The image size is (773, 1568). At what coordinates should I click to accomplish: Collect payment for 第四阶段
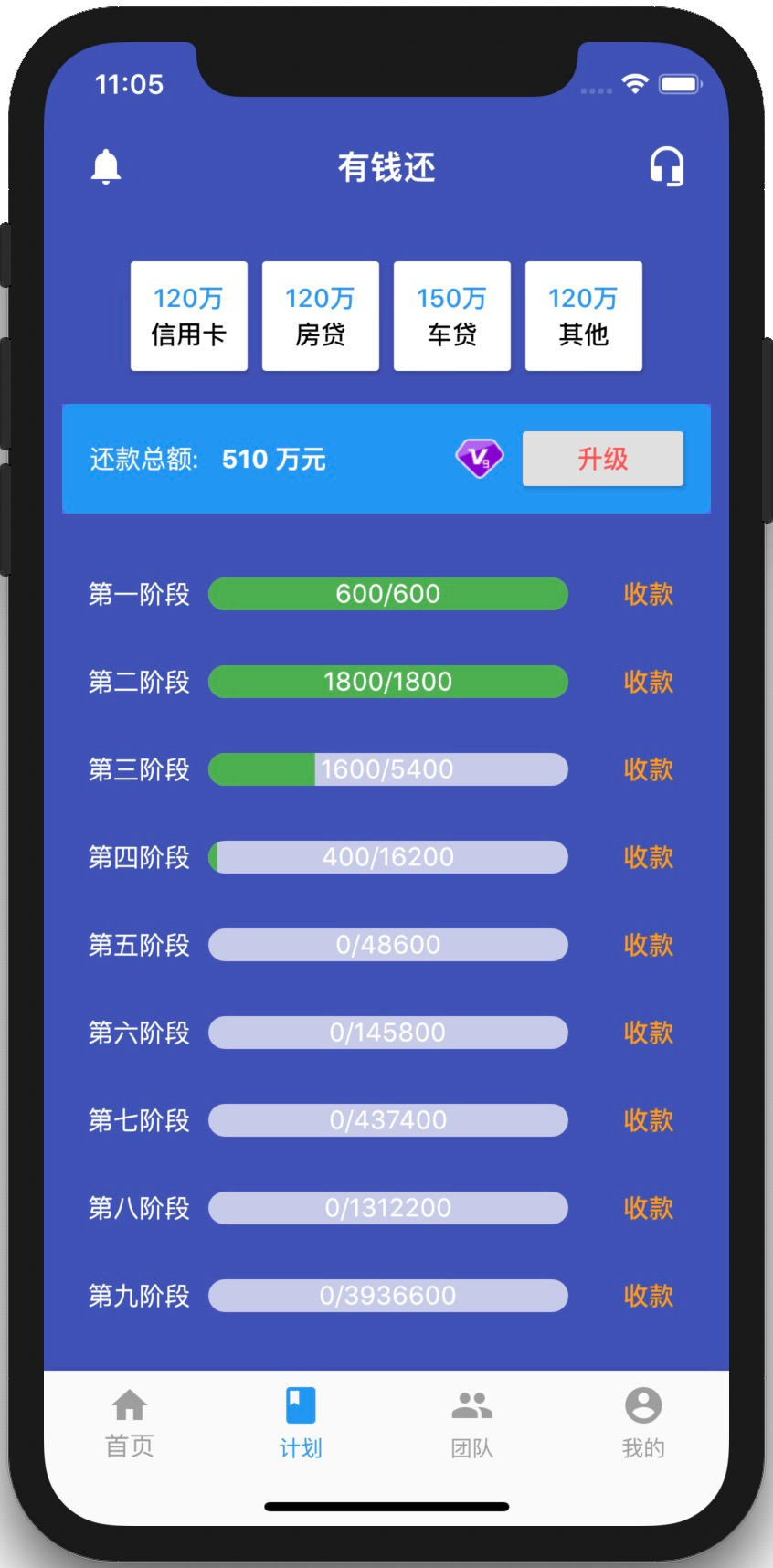coord(648,857)
